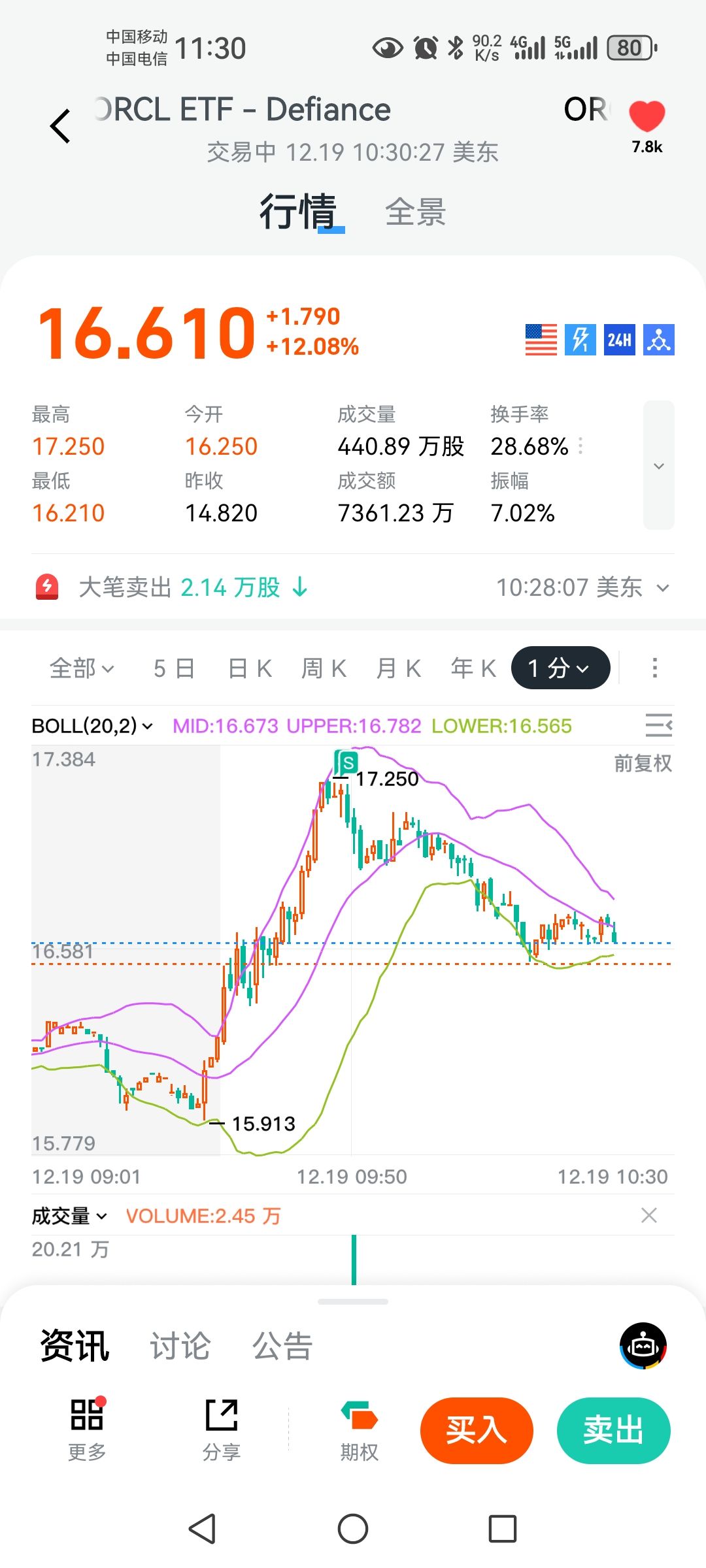
Task: Select the 5日 chart period
Action: coord(174,668)
